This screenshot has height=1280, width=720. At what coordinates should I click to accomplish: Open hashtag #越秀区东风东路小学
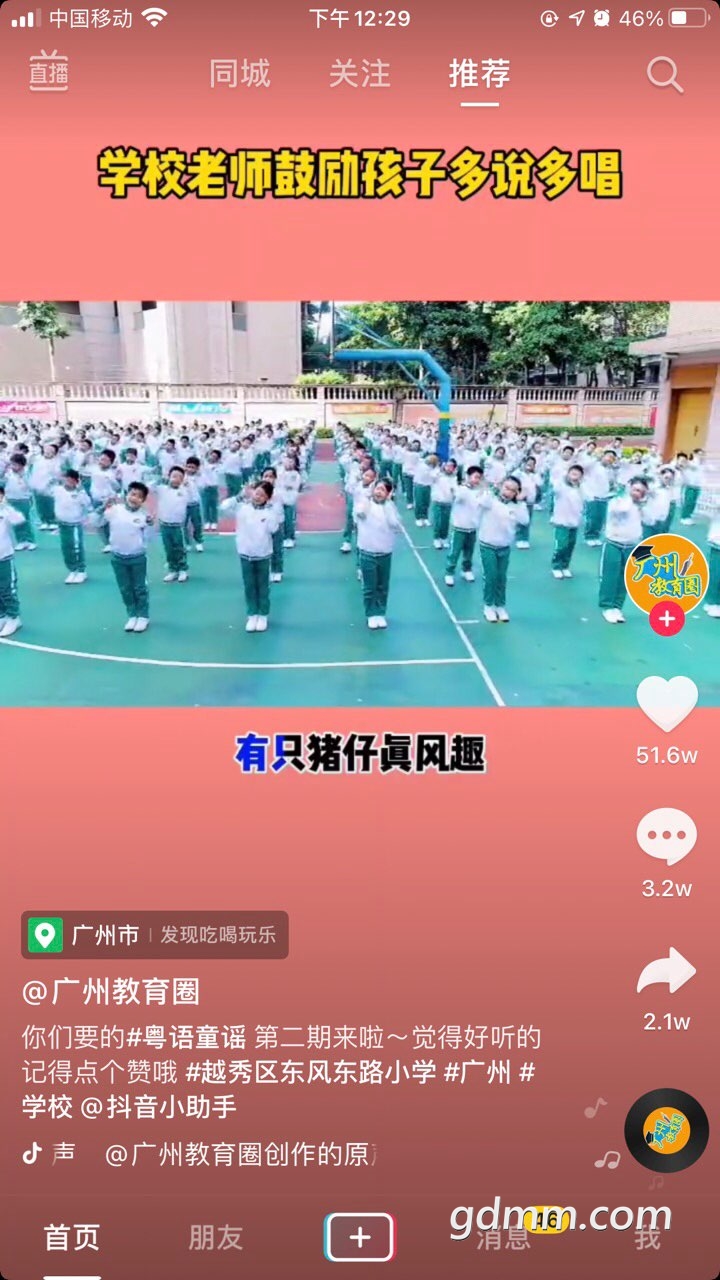tap(311, 1073)
